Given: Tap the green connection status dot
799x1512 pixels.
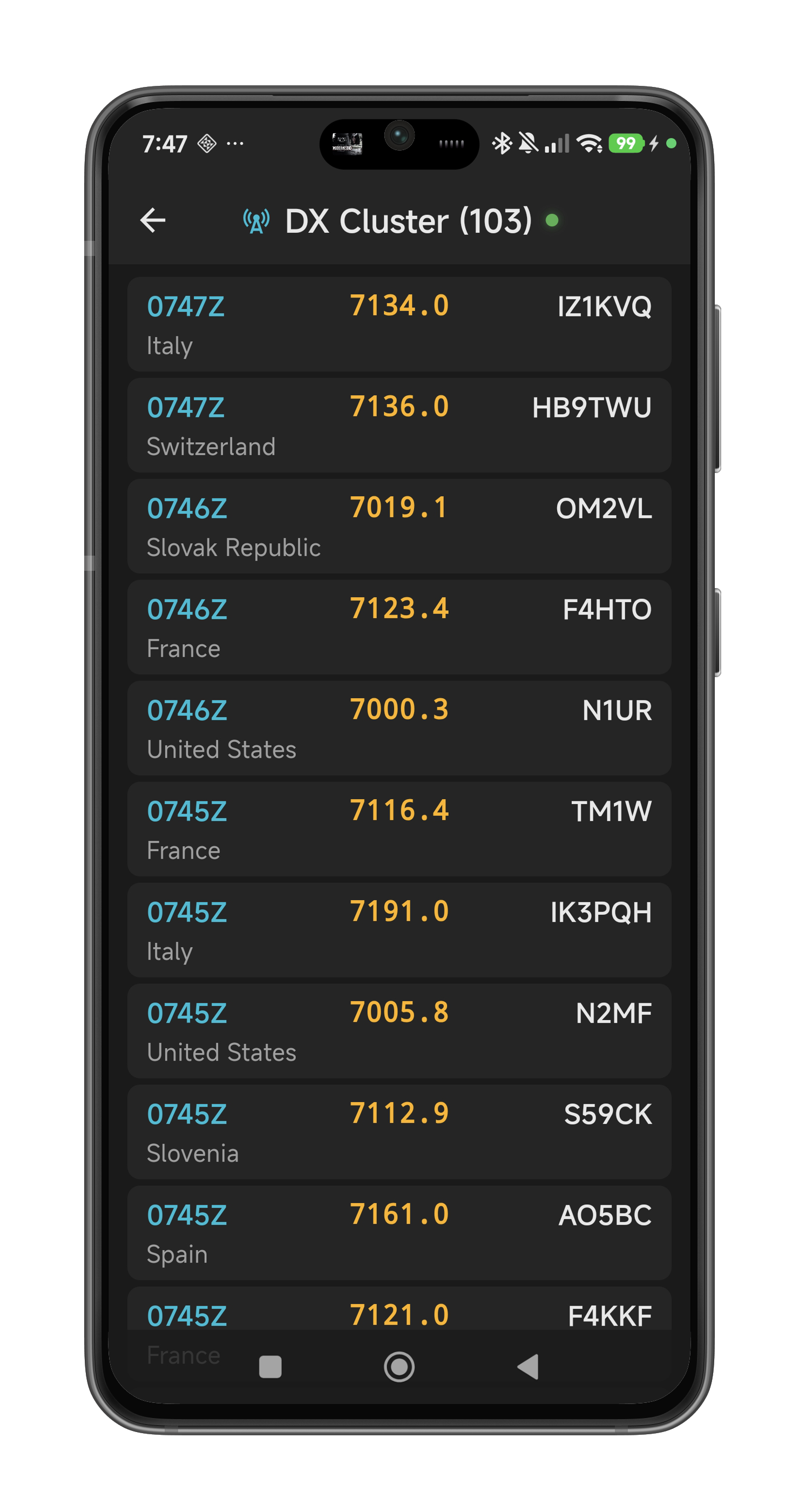Looking at the screenshot, I should coord(550,221).
